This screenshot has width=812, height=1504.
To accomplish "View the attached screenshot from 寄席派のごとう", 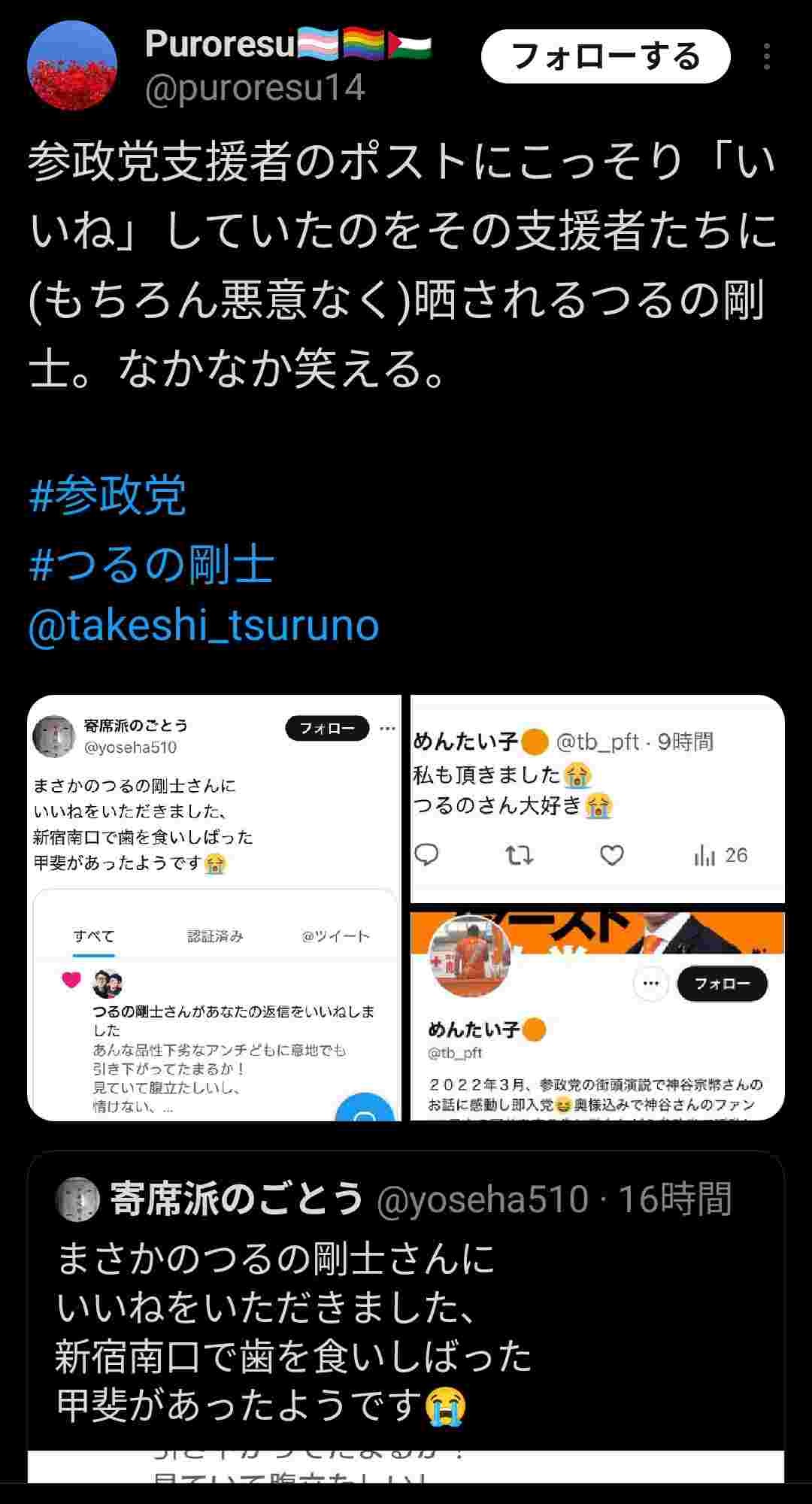I will pos(214,908).
